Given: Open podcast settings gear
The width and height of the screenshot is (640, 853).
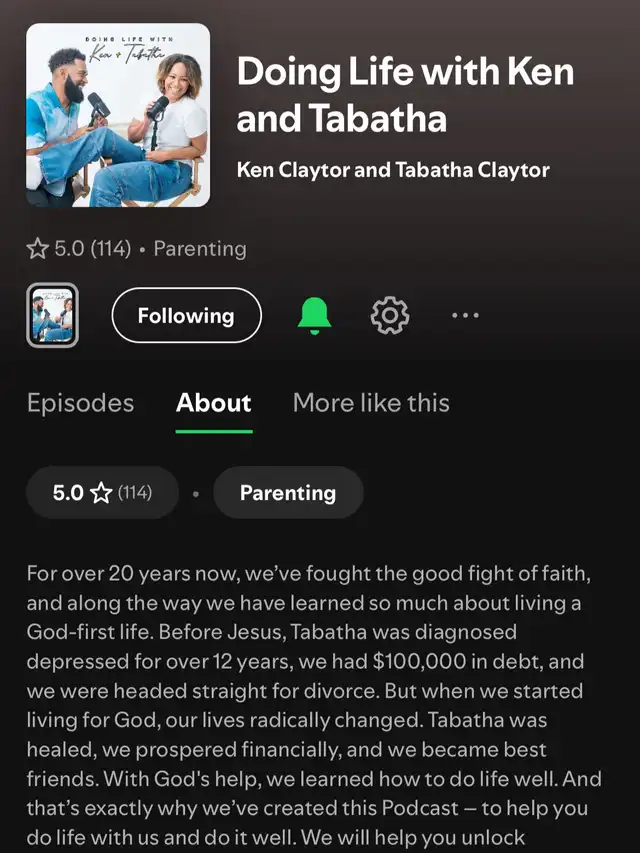Looking at the screenshot, I should click(x=389, y=316).
